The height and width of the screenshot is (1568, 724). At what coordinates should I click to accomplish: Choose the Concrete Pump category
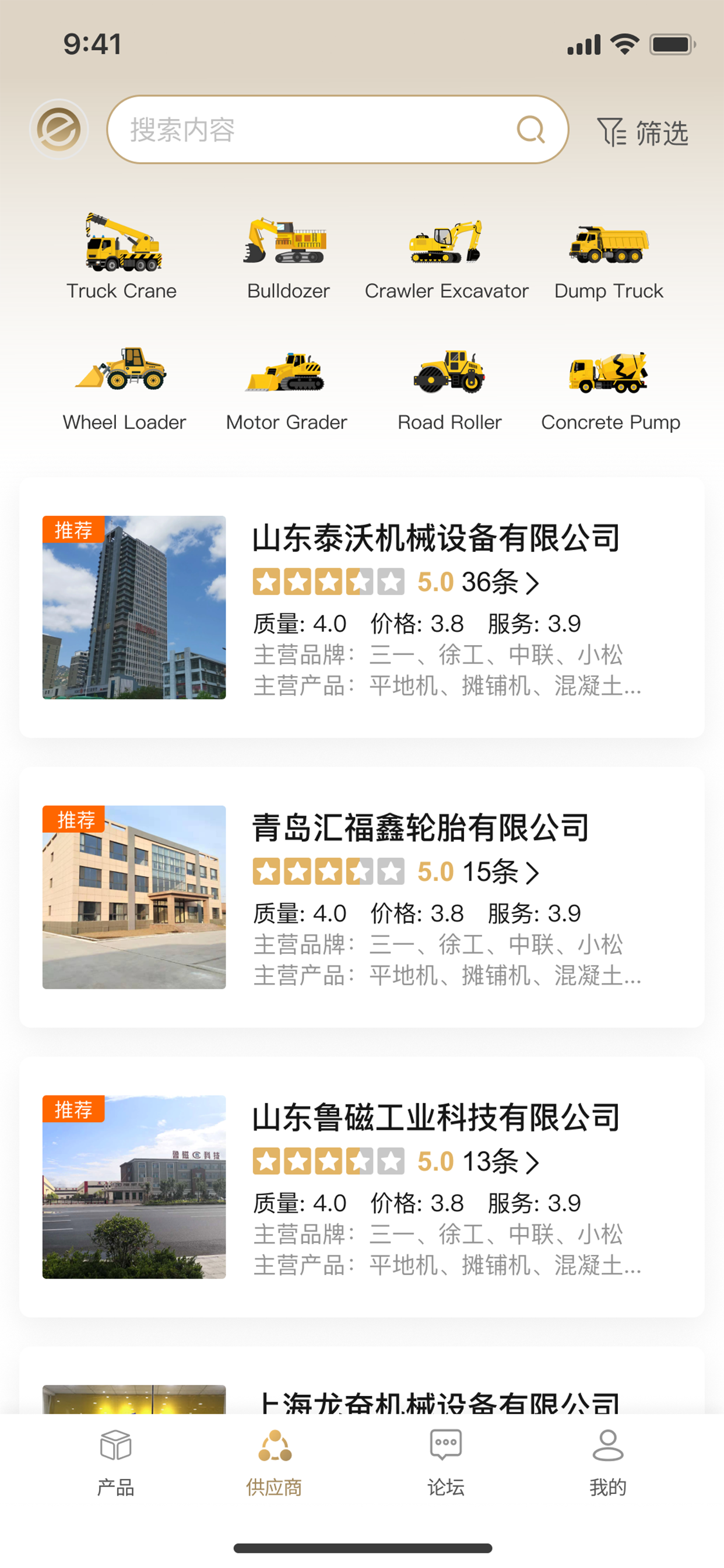pos(610,388)
